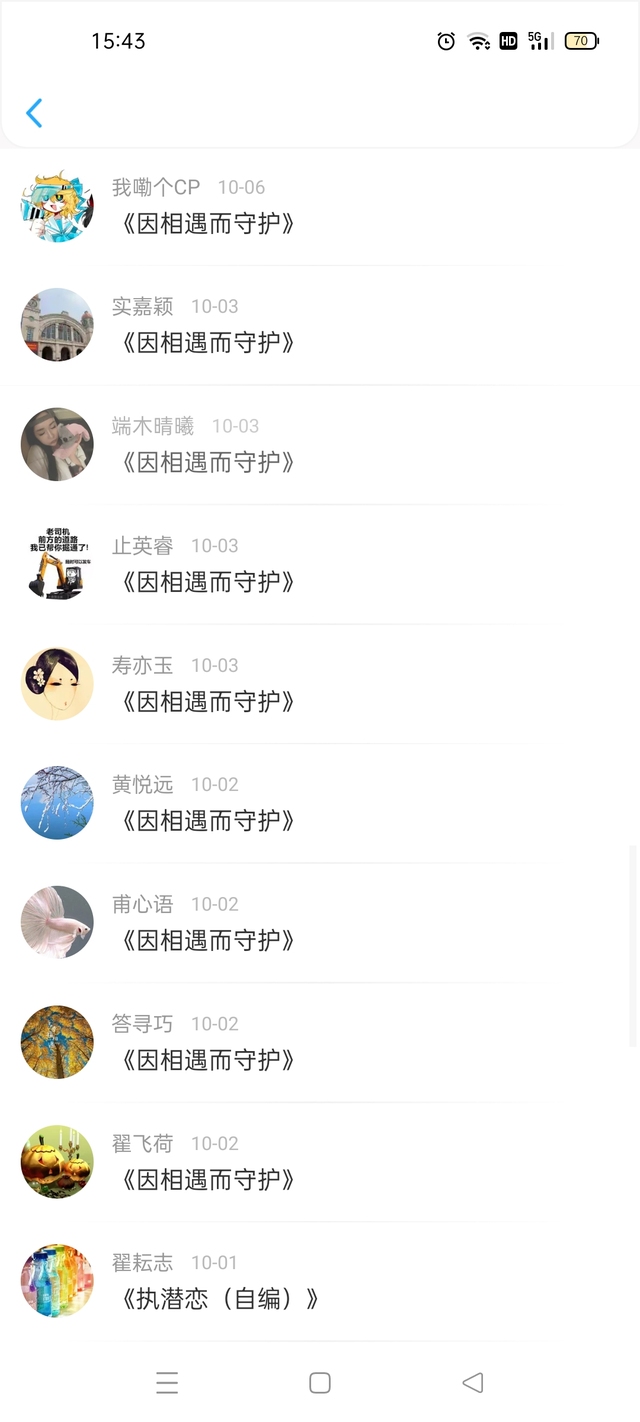Open the entry from 端木晴曦

209,462
